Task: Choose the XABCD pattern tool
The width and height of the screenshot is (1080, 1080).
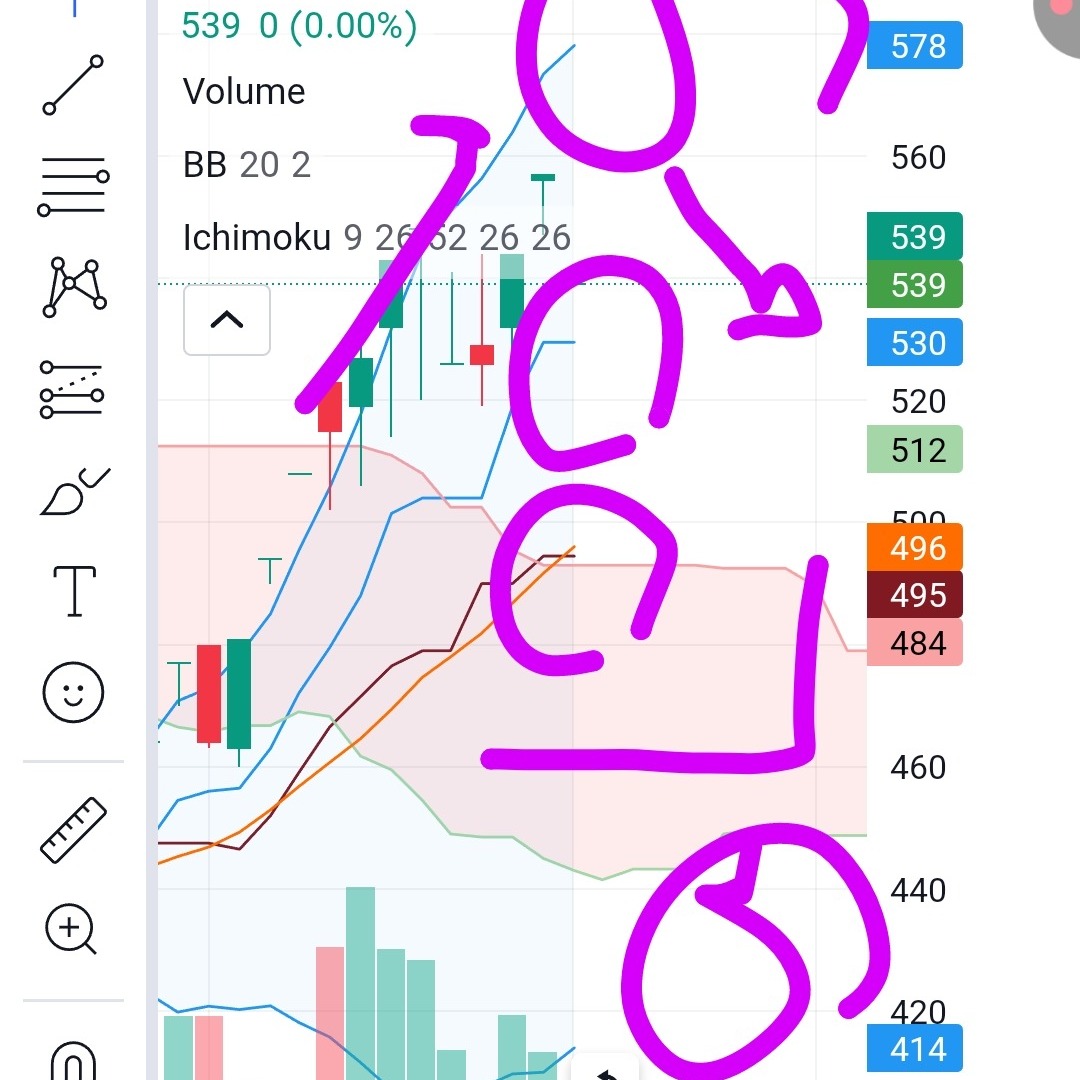Action: (73, 287)
